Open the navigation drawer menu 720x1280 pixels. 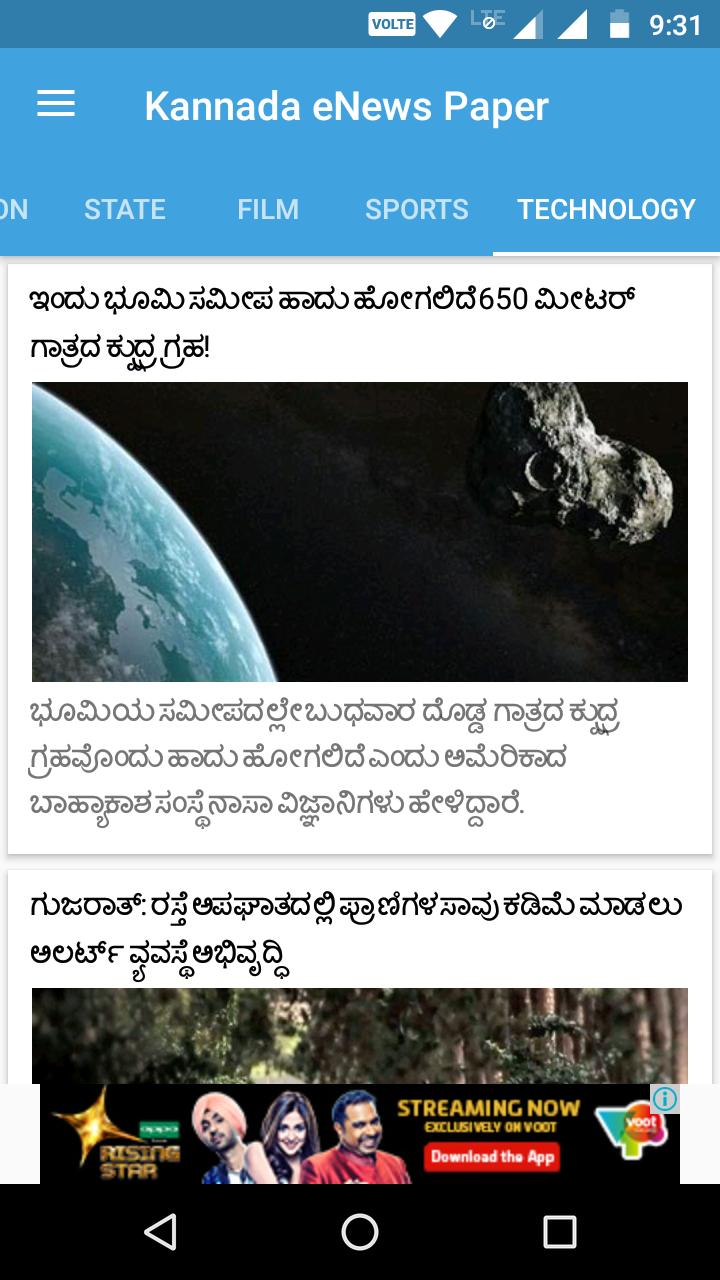(x=55, y=103)
